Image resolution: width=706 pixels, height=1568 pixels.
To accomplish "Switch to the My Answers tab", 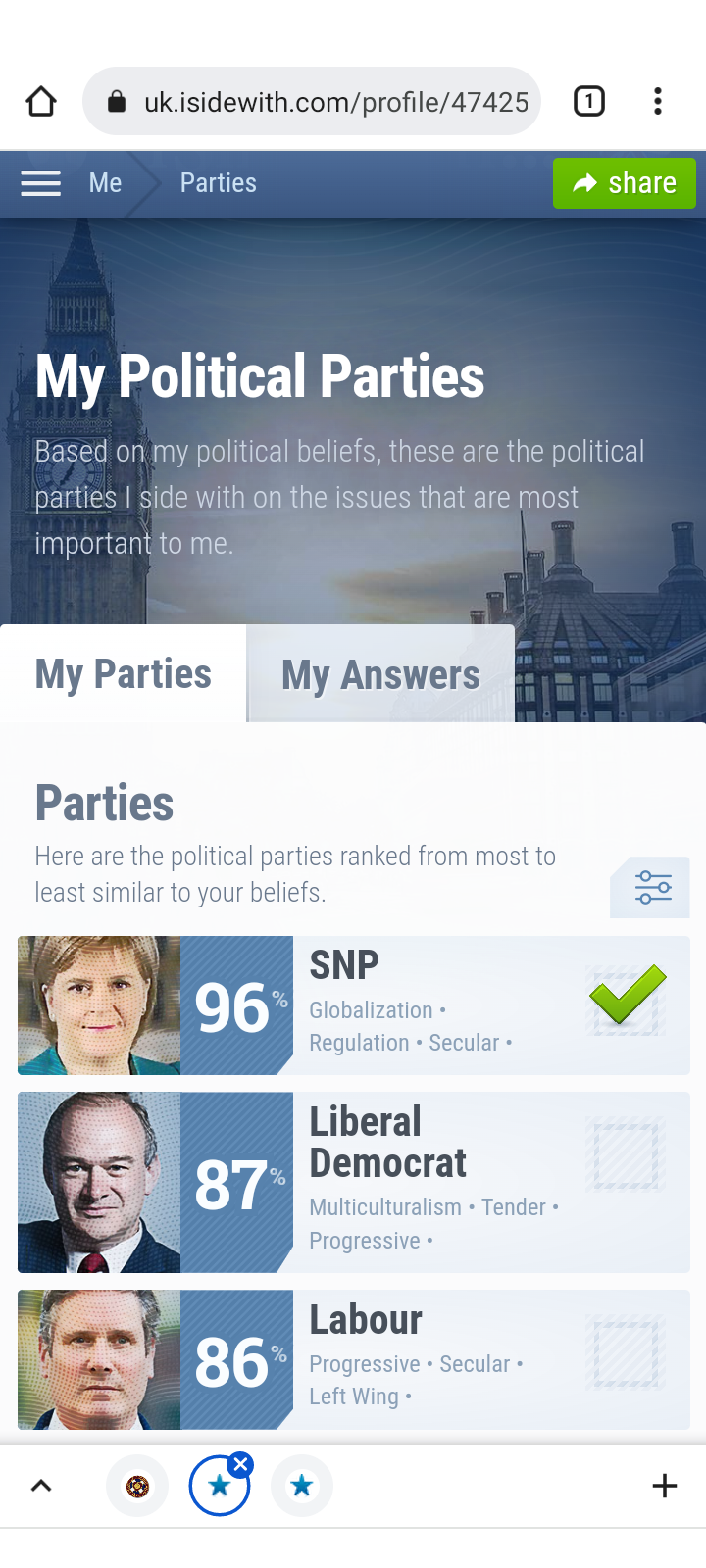I will click(380, 674).
